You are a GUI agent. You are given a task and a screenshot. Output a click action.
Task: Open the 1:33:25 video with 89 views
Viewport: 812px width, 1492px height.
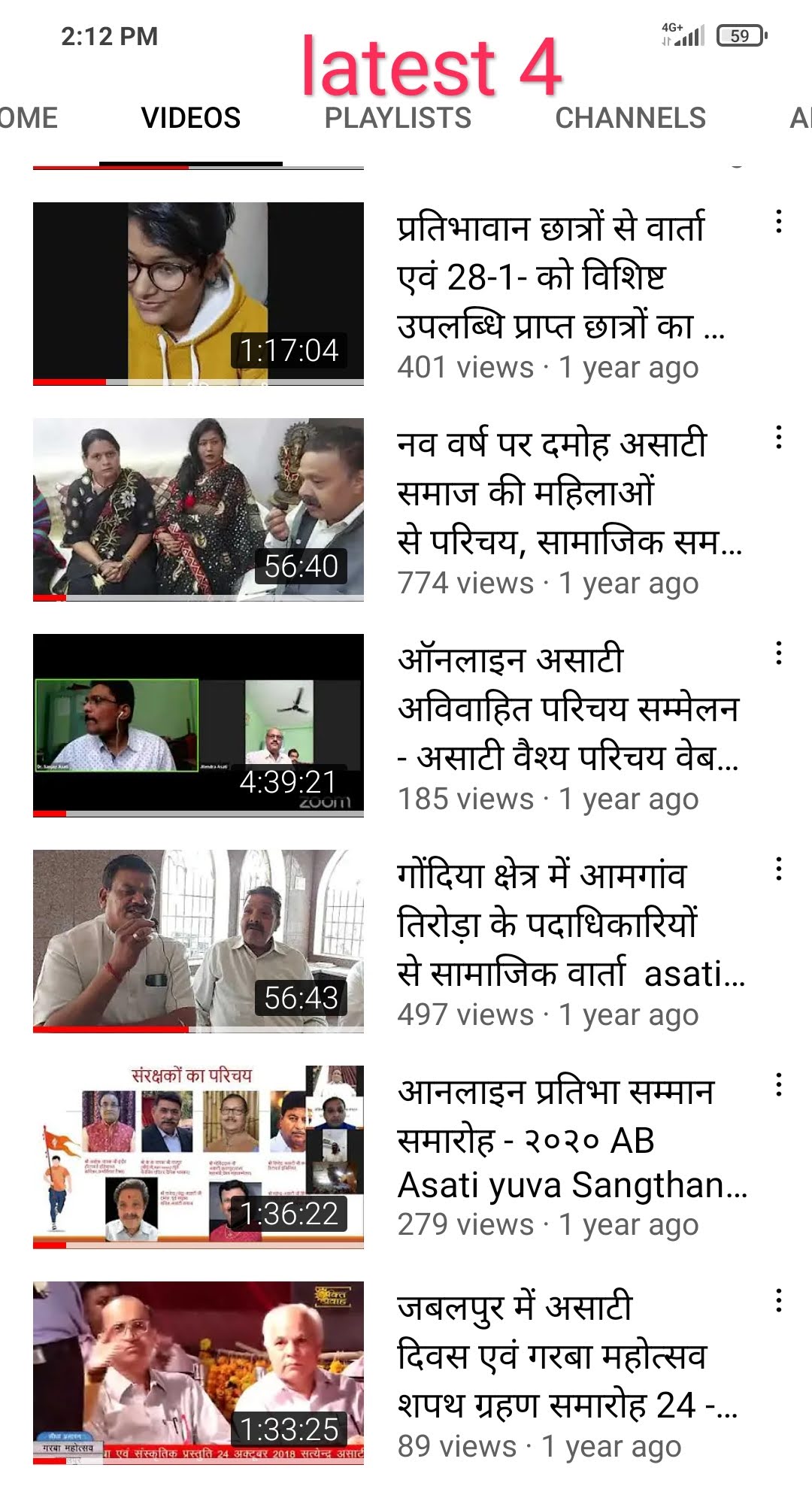click(x=198, y=1373)
